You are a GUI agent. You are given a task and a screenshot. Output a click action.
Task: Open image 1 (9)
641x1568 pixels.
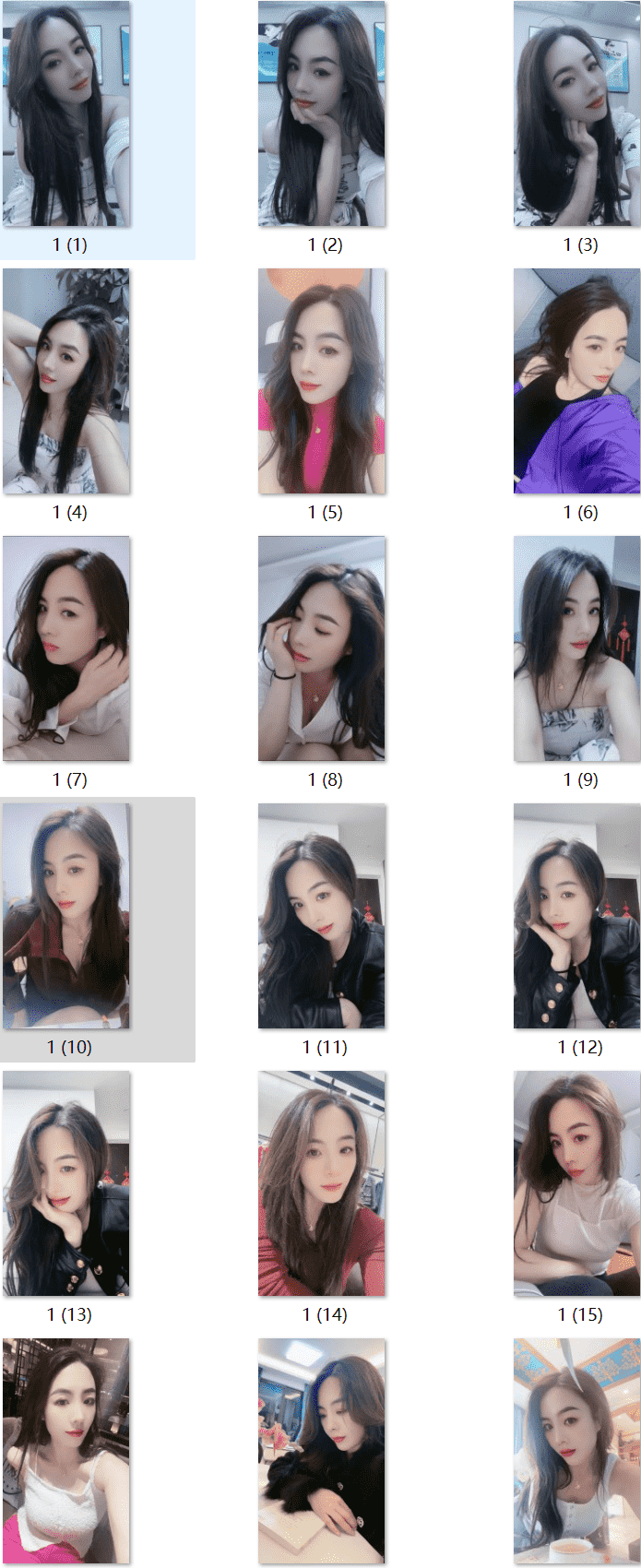coord(577,648)
